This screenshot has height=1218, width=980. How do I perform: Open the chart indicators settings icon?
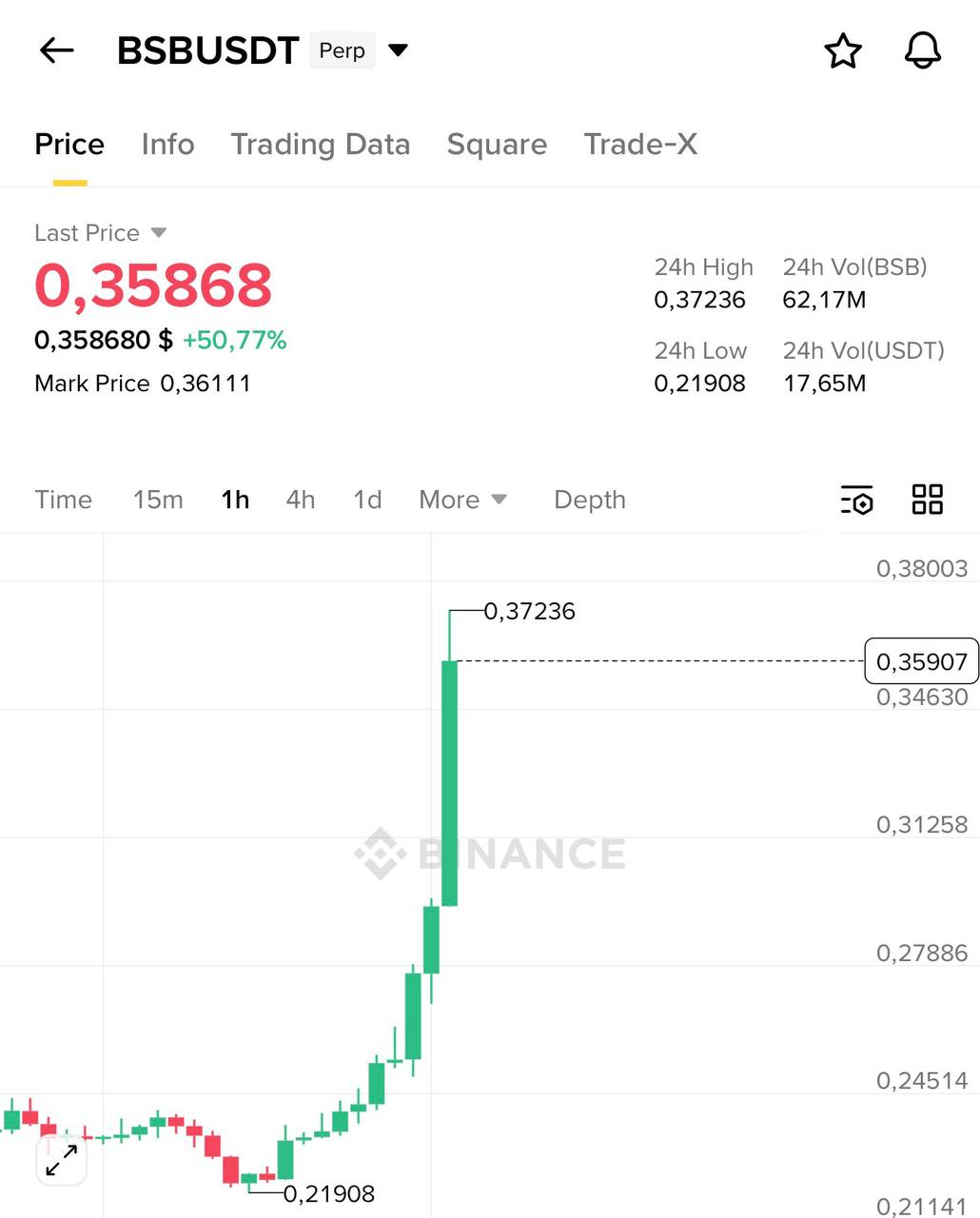(x=856, y=500)
